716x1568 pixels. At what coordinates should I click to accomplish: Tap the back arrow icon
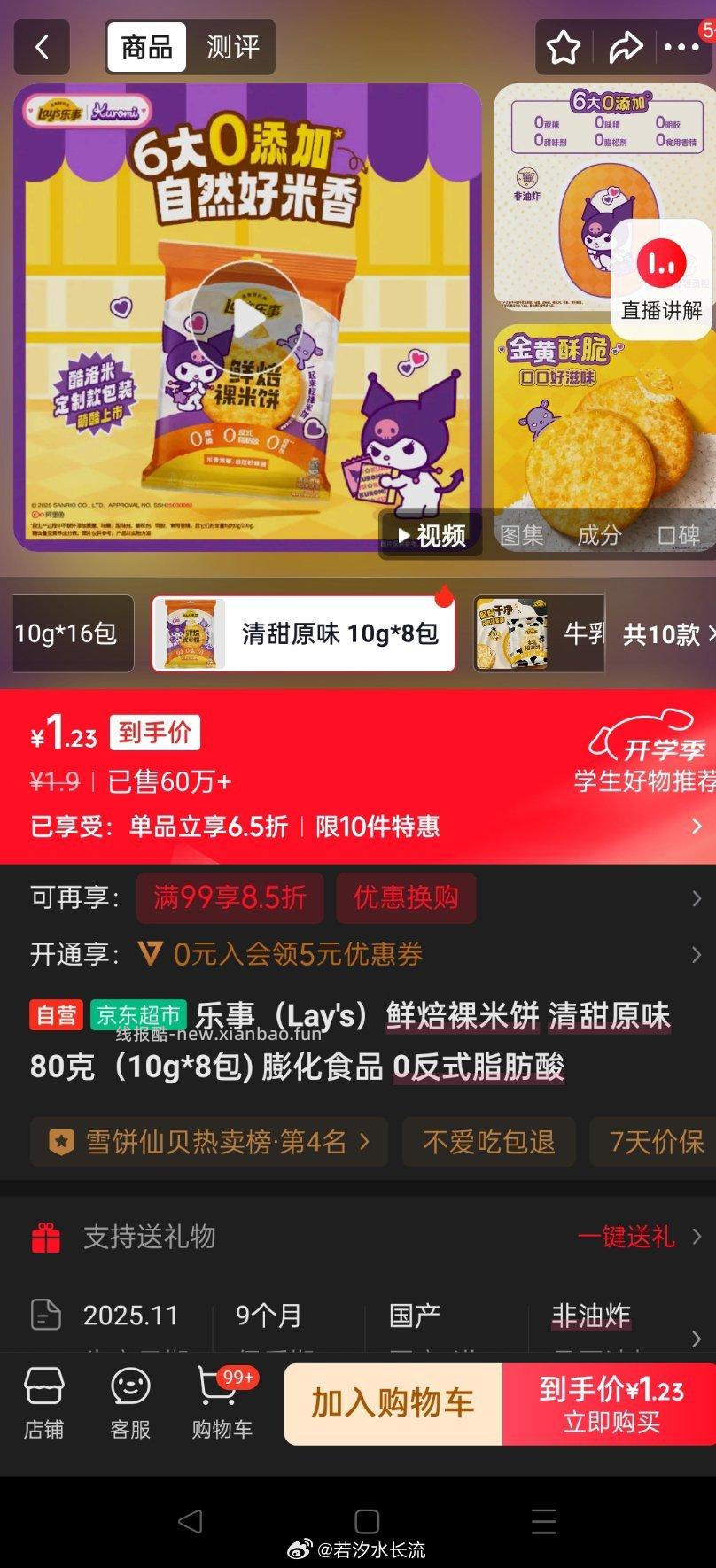[x=41, y=48]
